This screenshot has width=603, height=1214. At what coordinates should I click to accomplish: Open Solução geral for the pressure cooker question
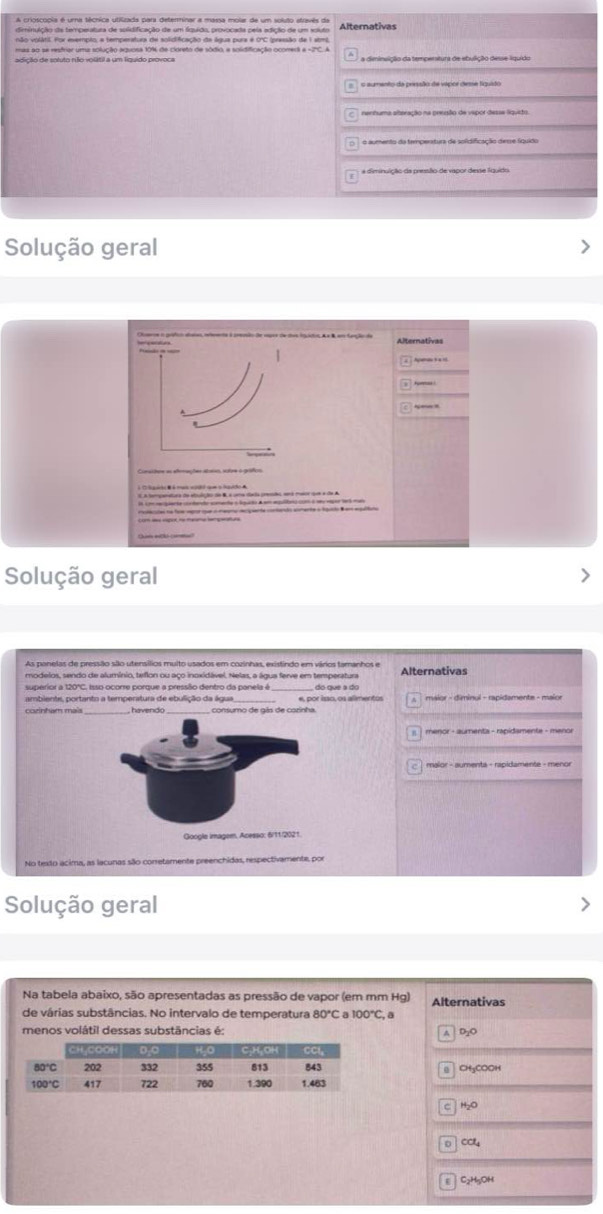tap(300, 905)
